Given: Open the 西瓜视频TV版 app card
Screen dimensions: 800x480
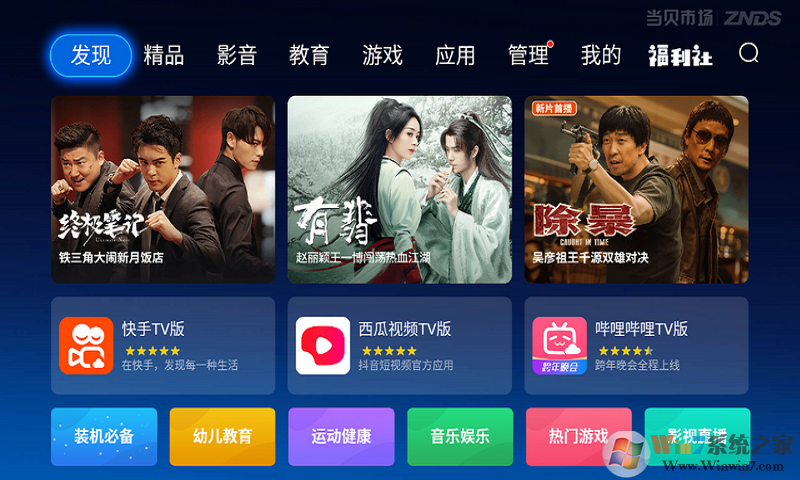Looking at the screenshot, I should pyautogui.click(x=400, y=346).
